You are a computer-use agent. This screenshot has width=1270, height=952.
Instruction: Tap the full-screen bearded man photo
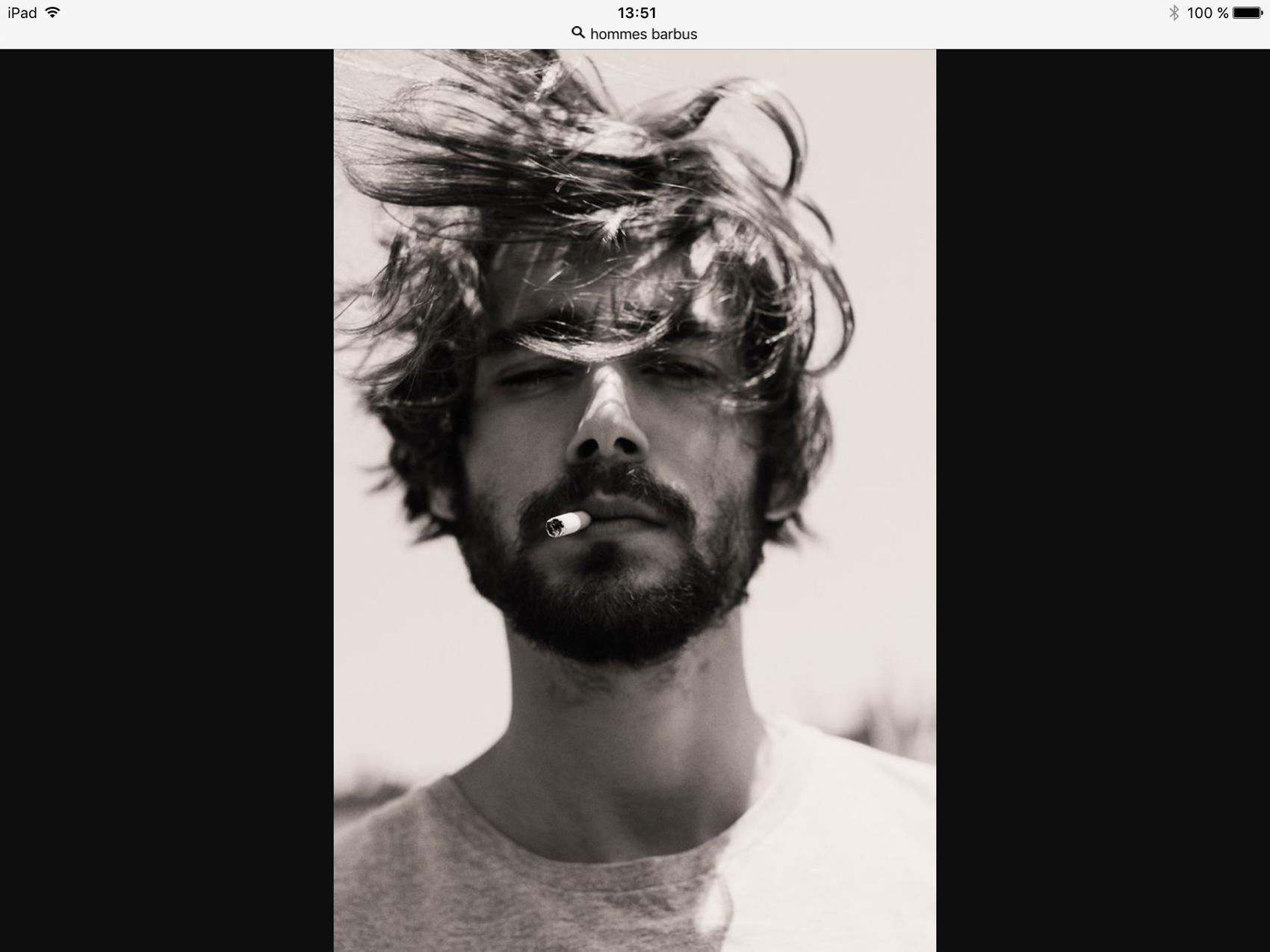tap(634, 500)
